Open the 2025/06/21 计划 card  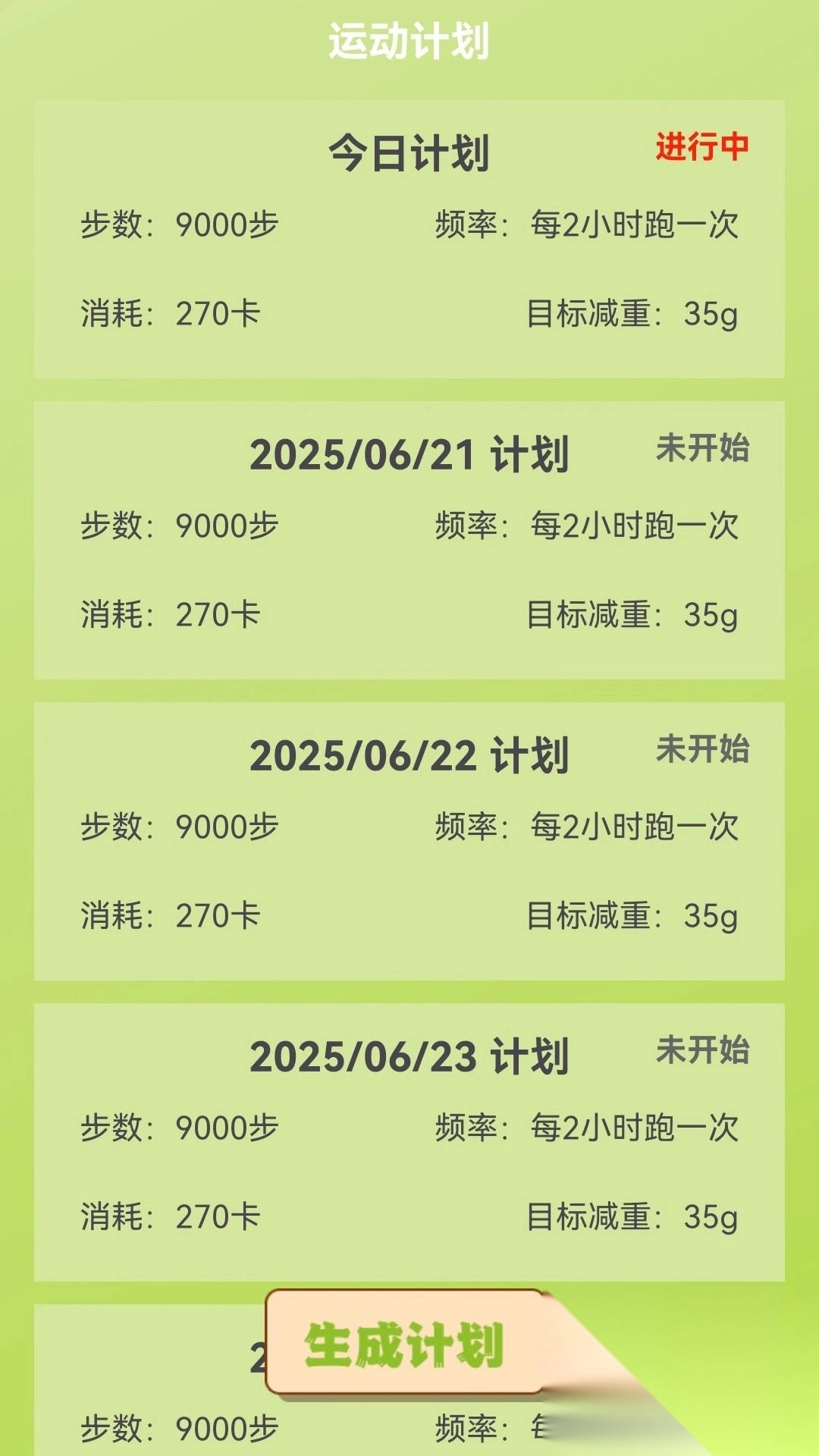point(409,540)
